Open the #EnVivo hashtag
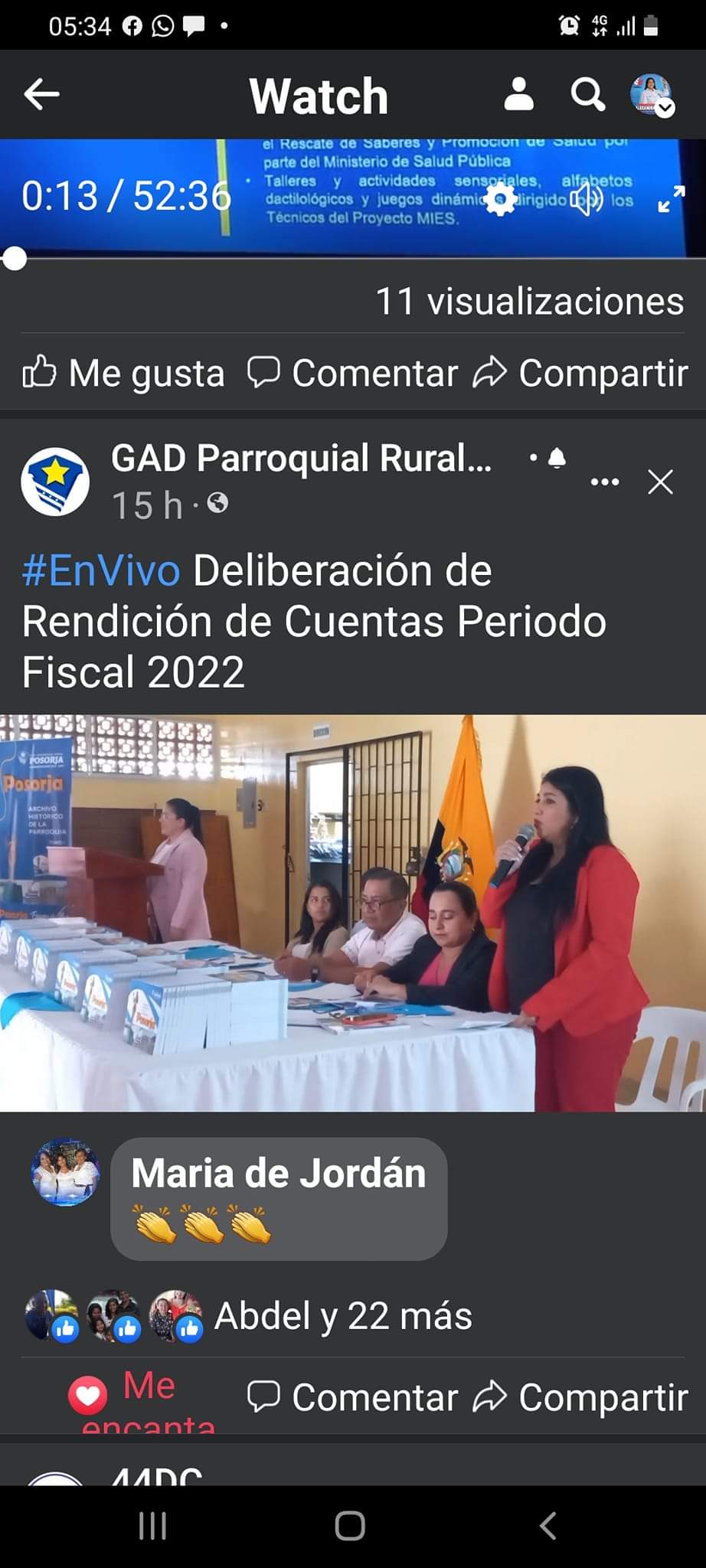706x1568 pixels. [101, 571]
